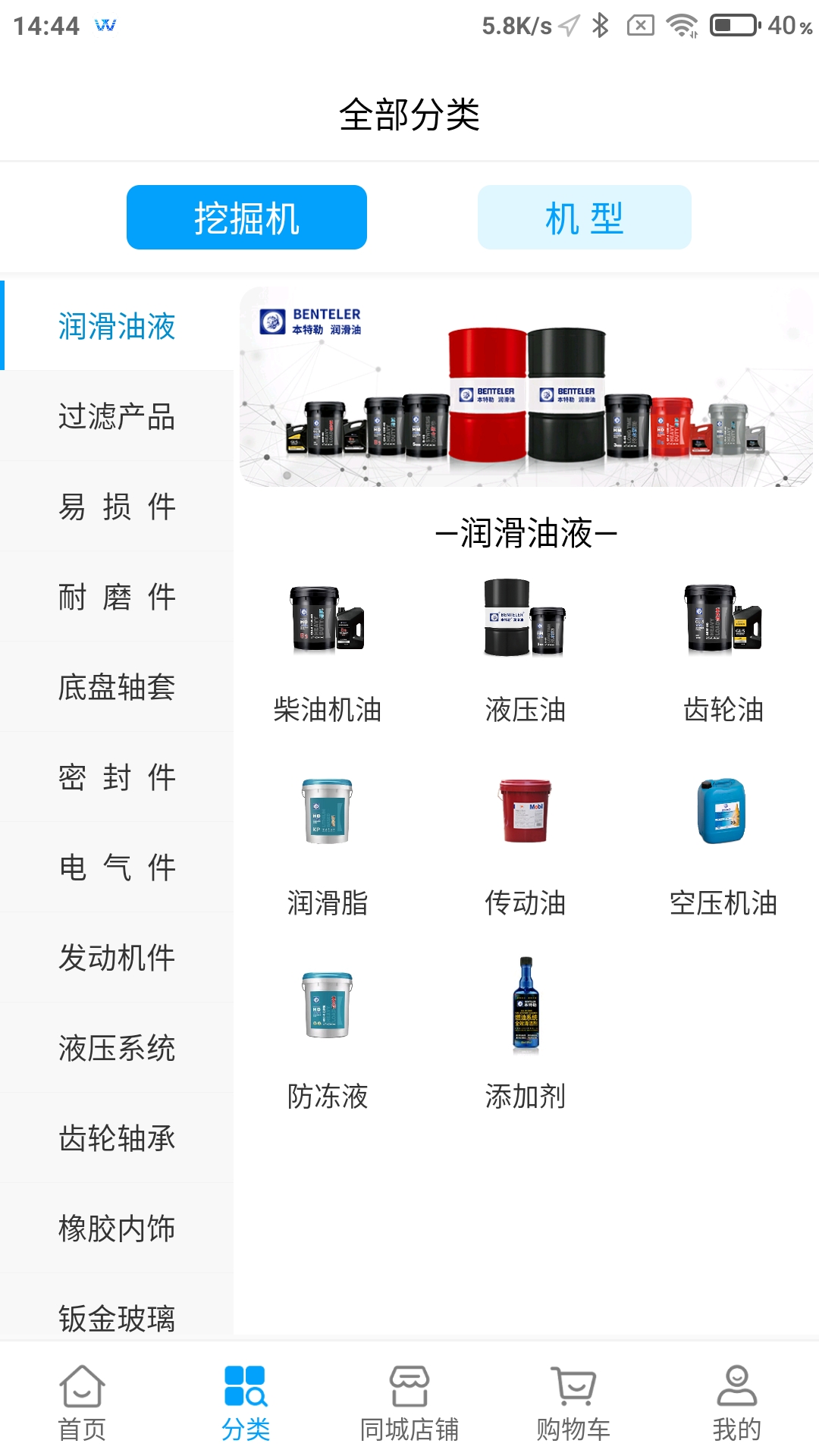Choose the 易损件 category

[x=117, y=507]
